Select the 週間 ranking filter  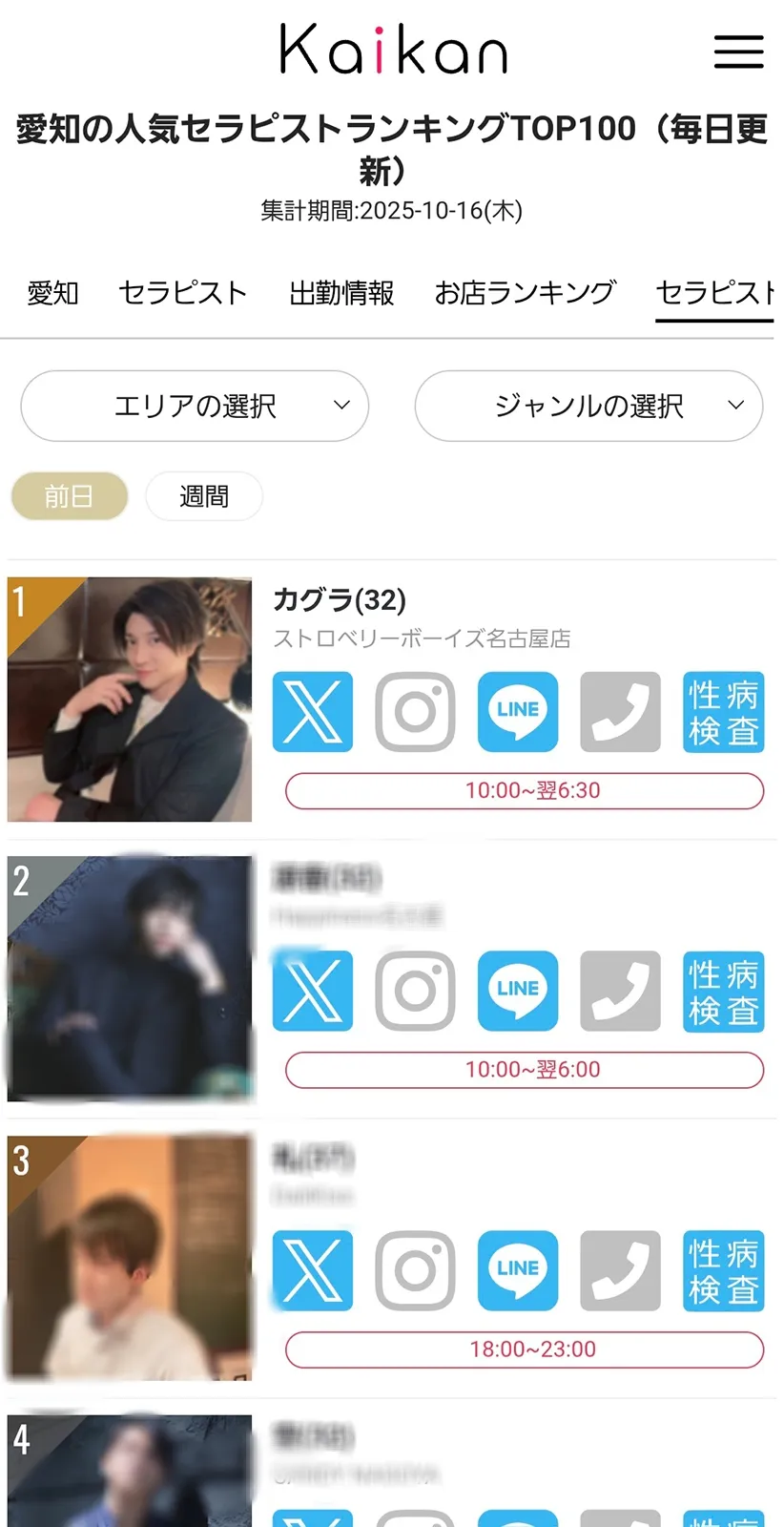click(x=204, y=496)
